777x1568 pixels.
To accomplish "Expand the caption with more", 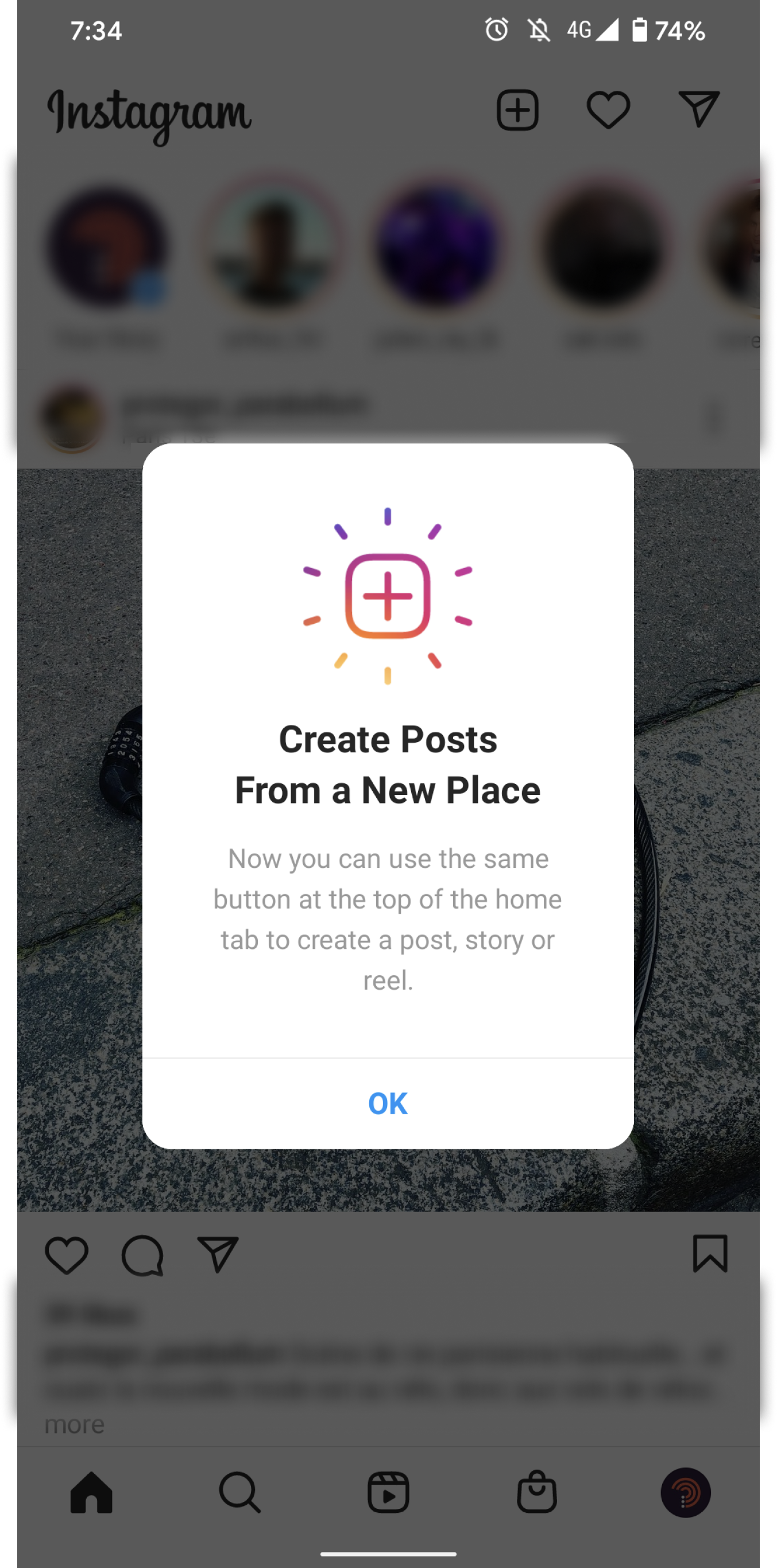I will point(74,1425).
